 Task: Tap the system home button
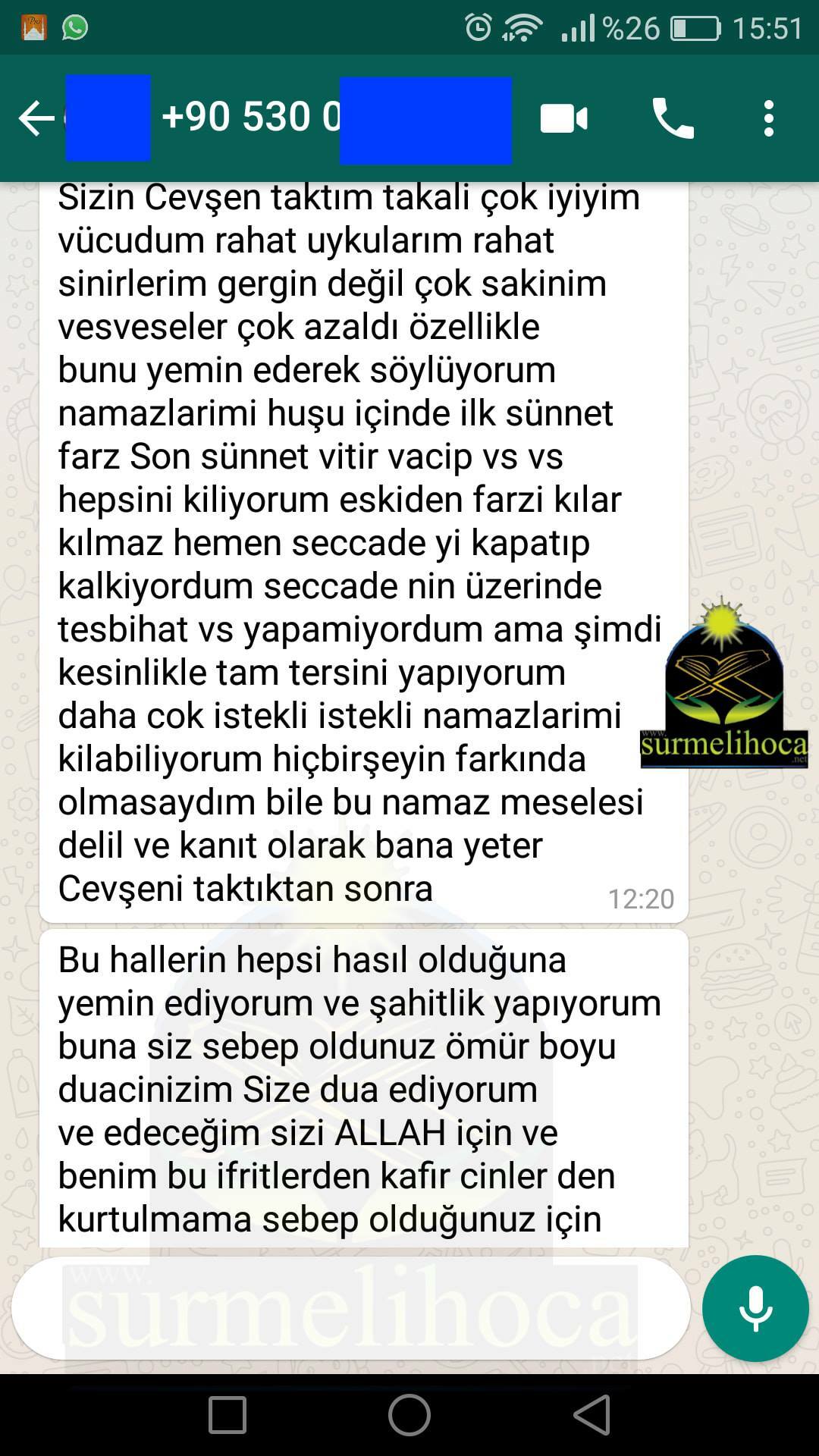click(x=409, y=1415)
